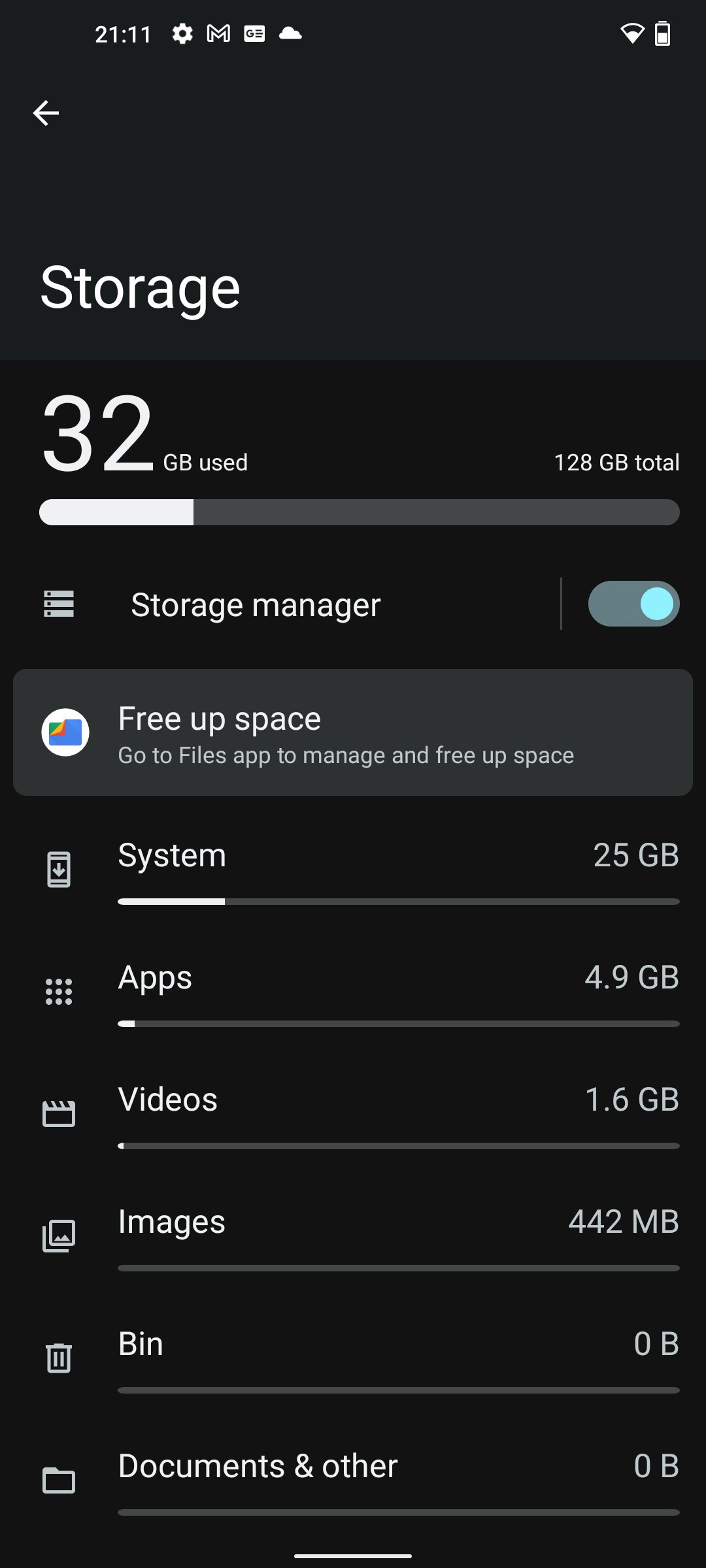Open the Free up space card
The image size is (706, 1568).
[x=353, y=732]
